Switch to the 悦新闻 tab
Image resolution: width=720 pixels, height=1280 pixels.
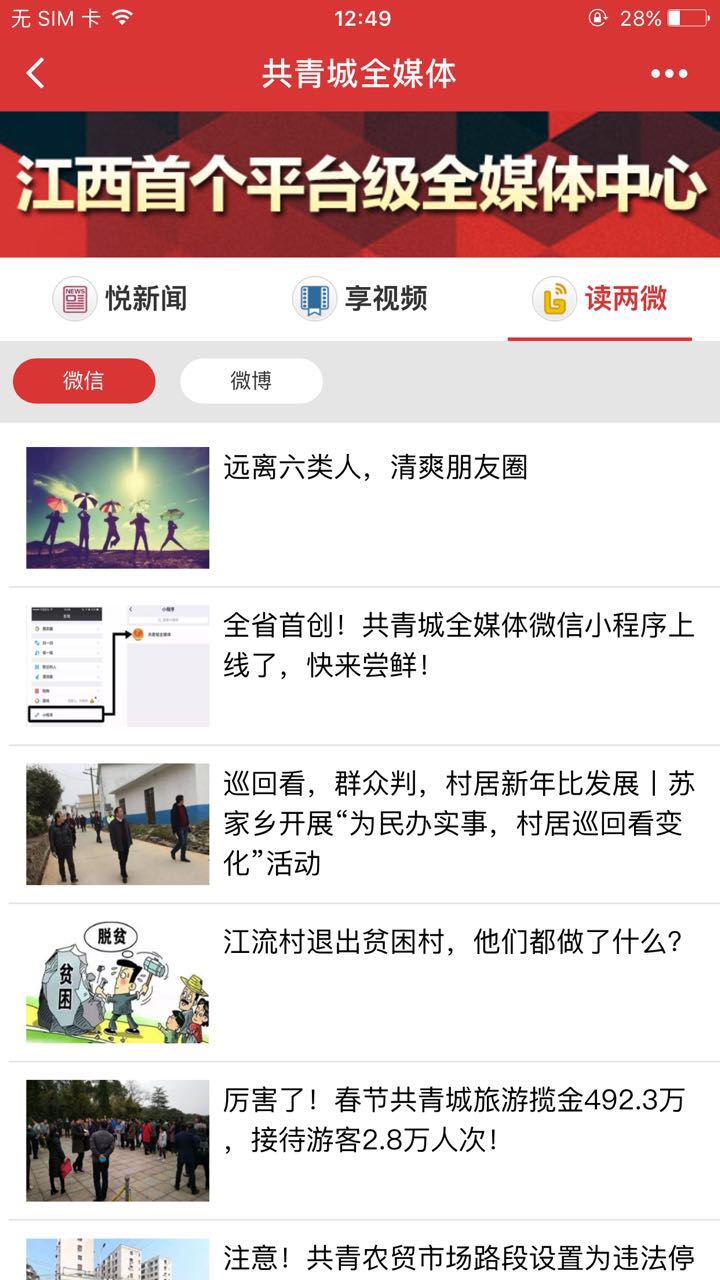coord(120,298)
